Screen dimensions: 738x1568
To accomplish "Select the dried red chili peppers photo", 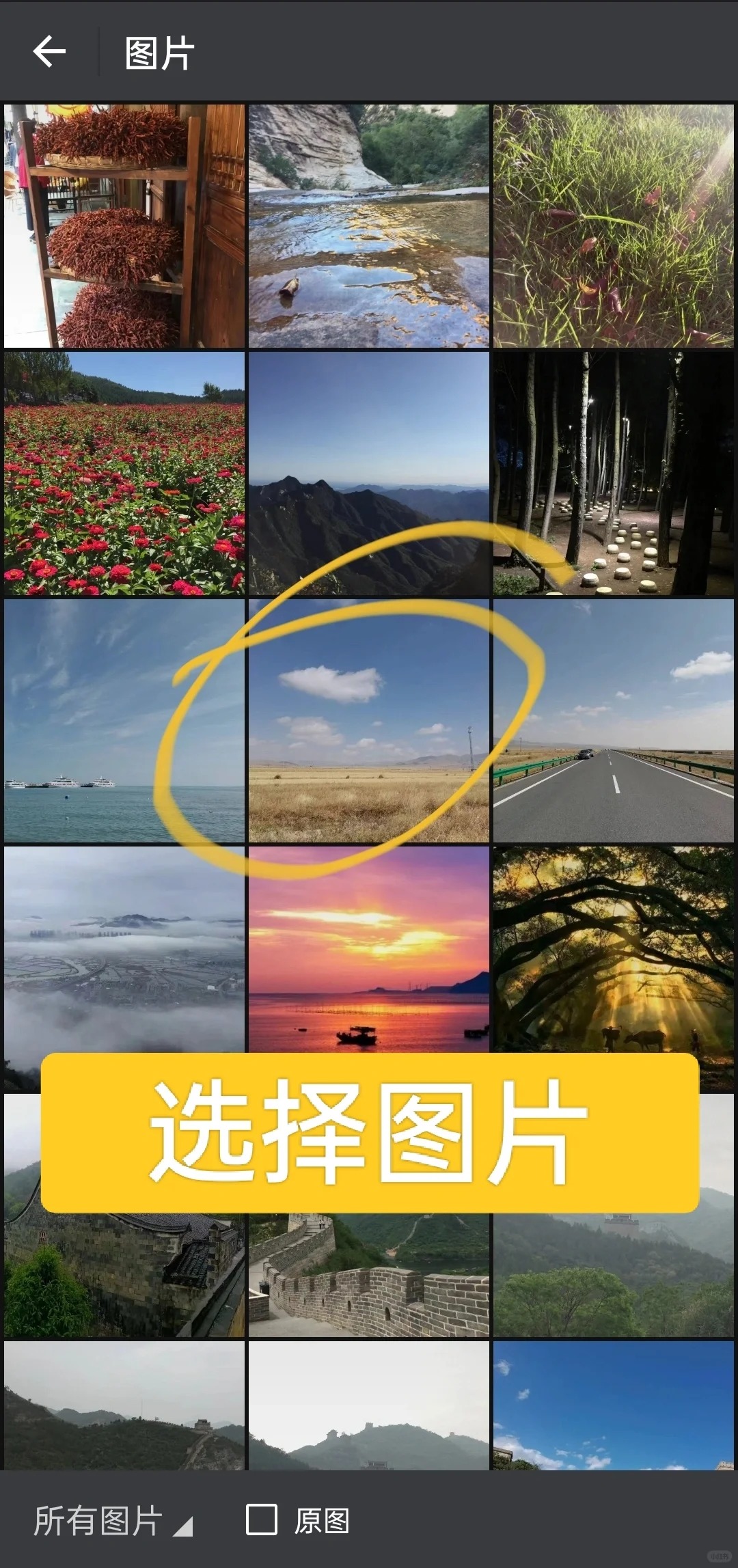I will [124, 226].
